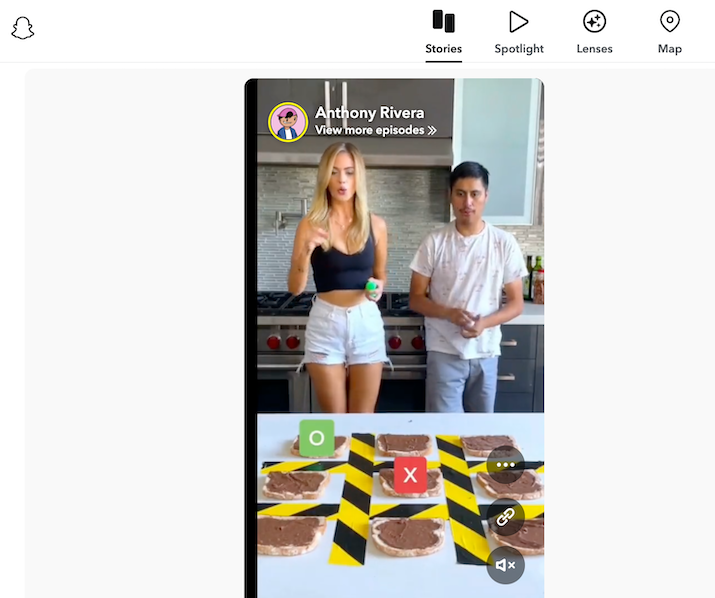This screenshot has height=598, width=715.
Task: Tap View more episodes link
Action: pos(376,130)
